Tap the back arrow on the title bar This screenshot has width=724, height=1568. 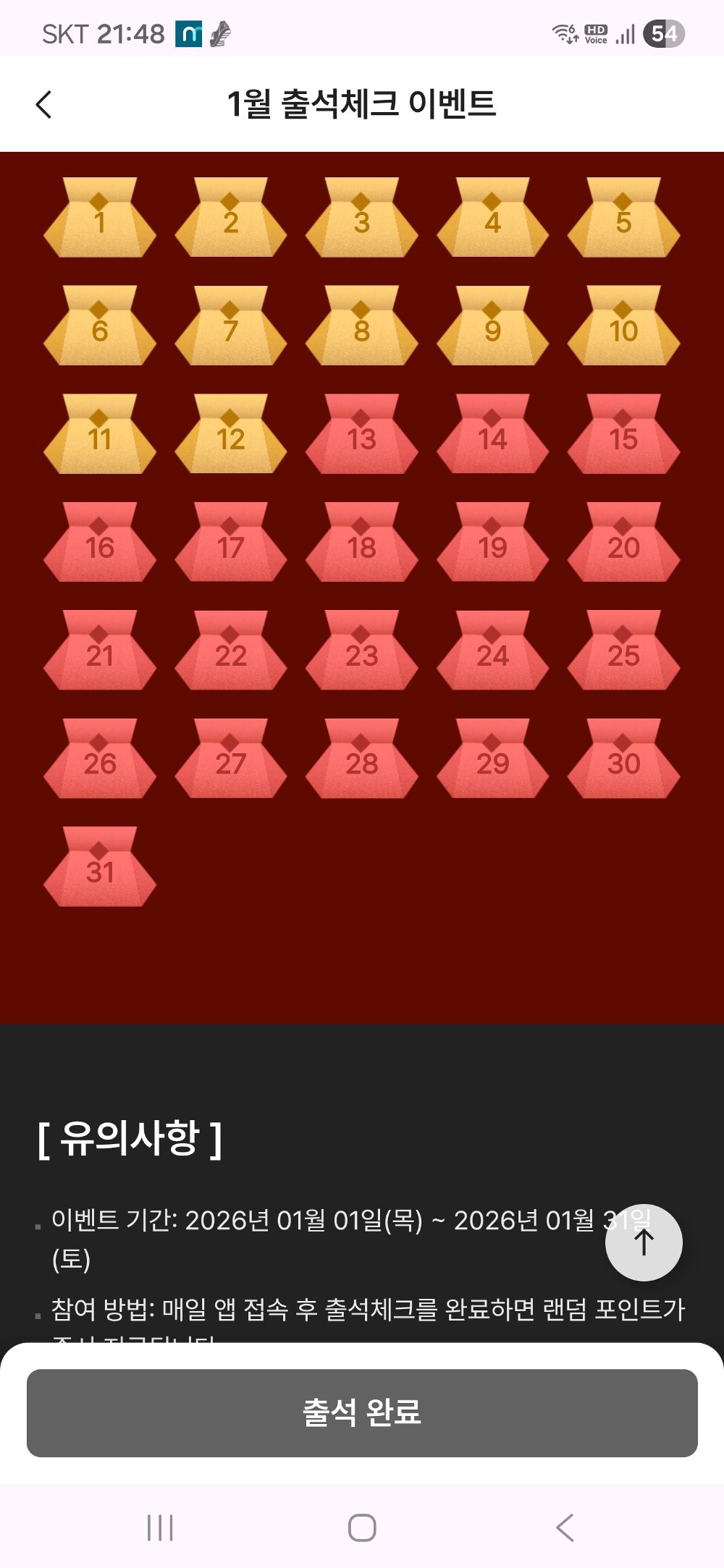tap(45, 104)
